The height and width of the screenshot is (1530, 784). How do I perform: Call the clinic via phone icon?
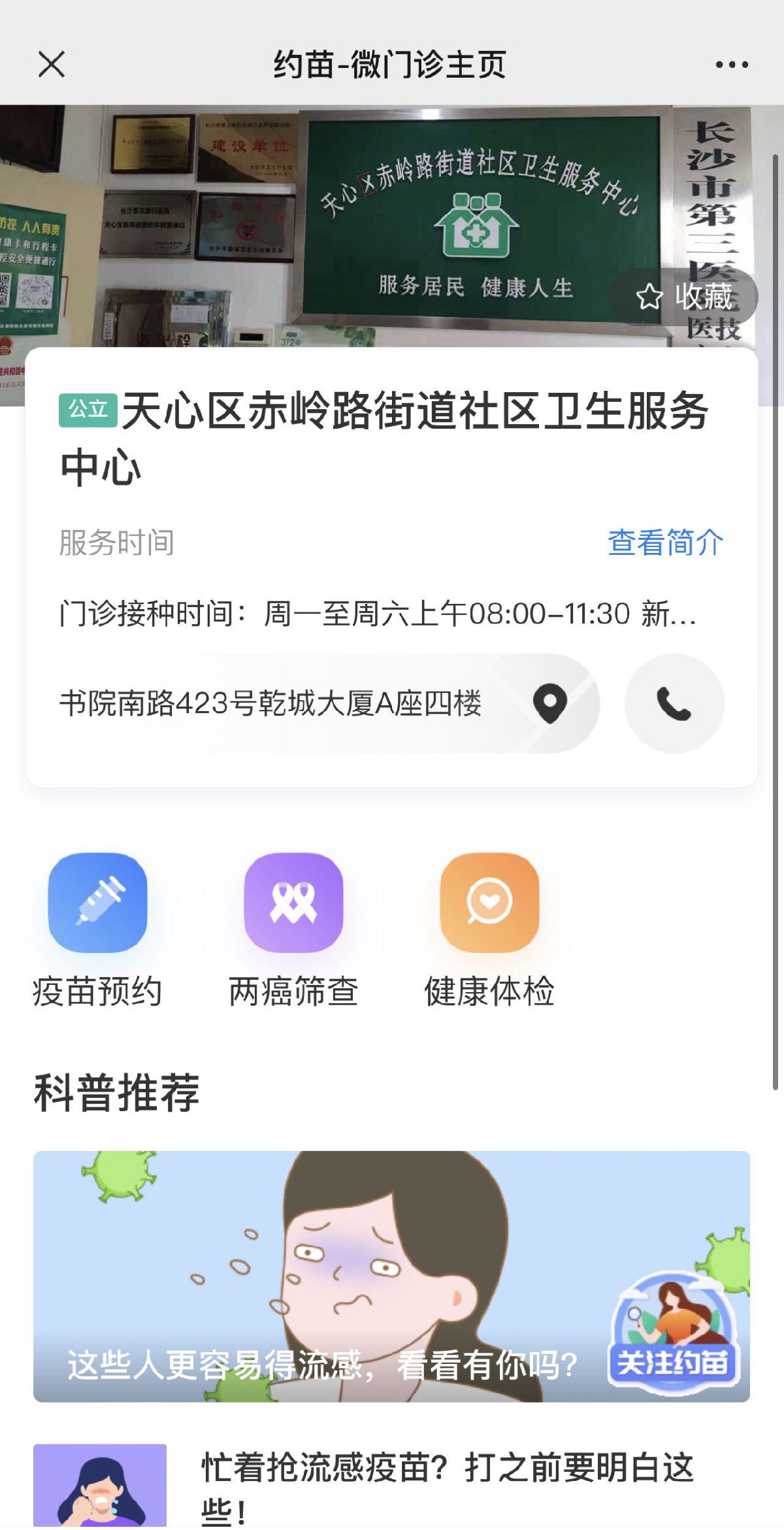674,703
